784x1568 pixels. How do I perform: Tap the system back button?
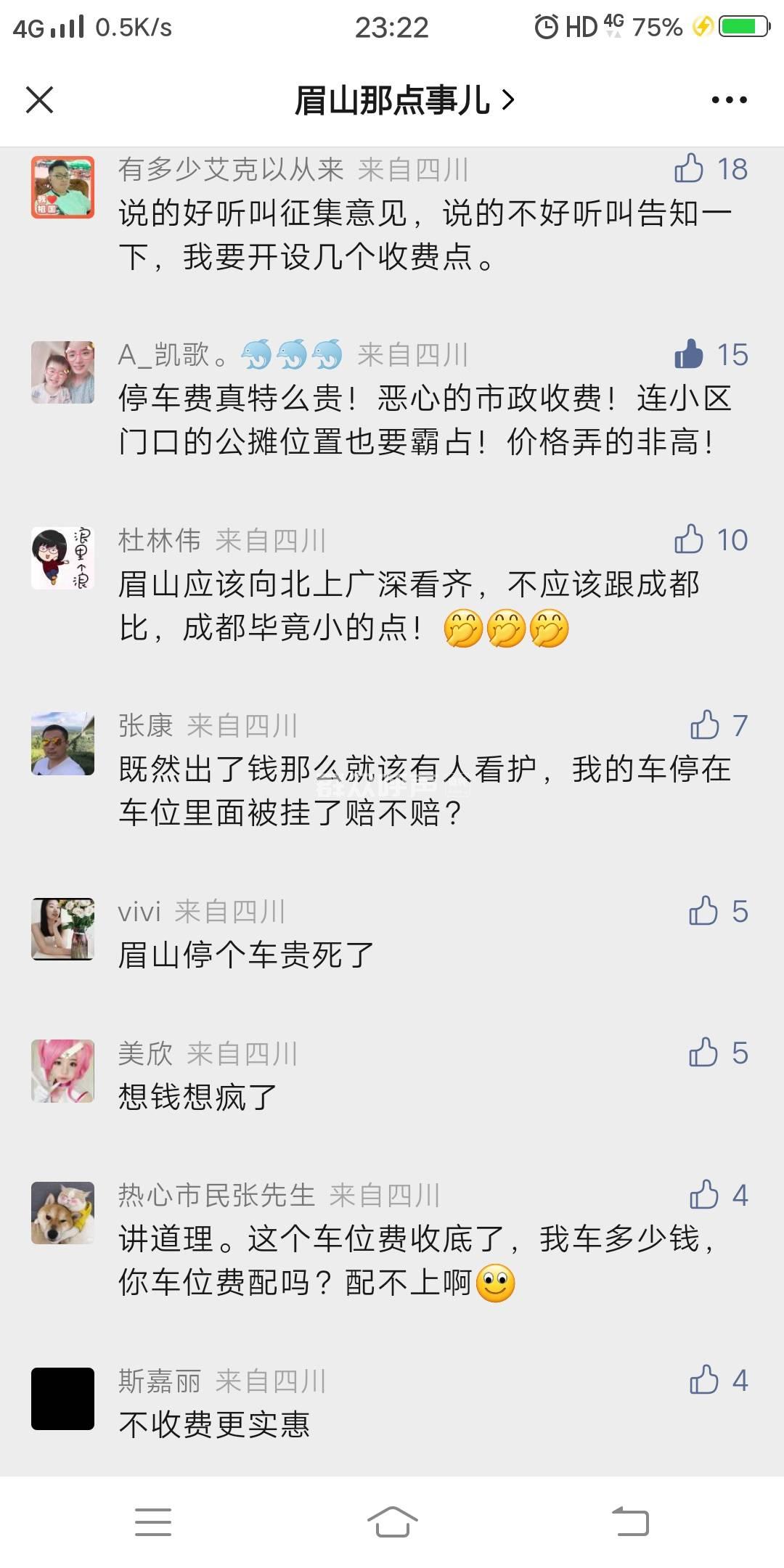(630, 1521)
